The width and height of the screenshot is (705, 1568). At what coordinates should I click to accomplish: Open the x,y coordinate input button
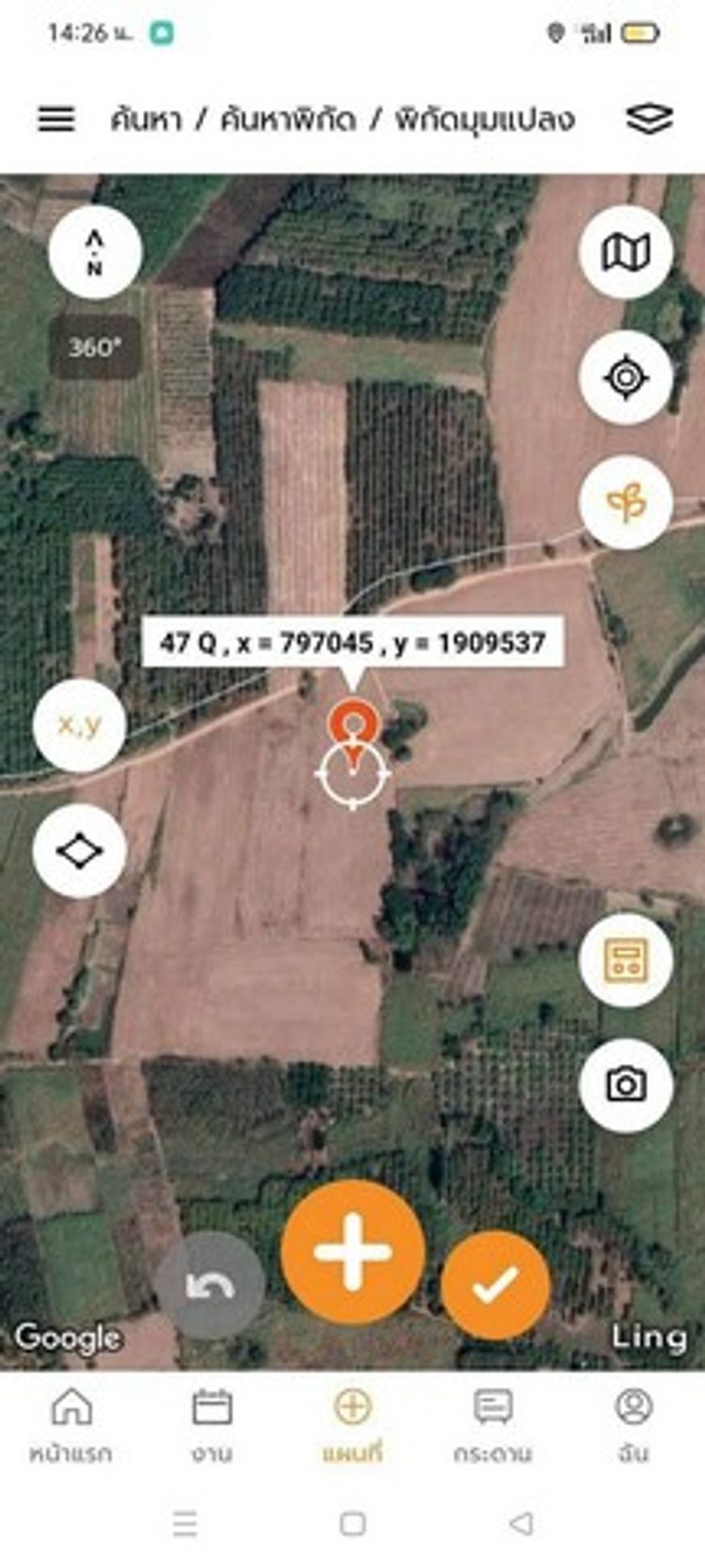click(x=80, y=725)
